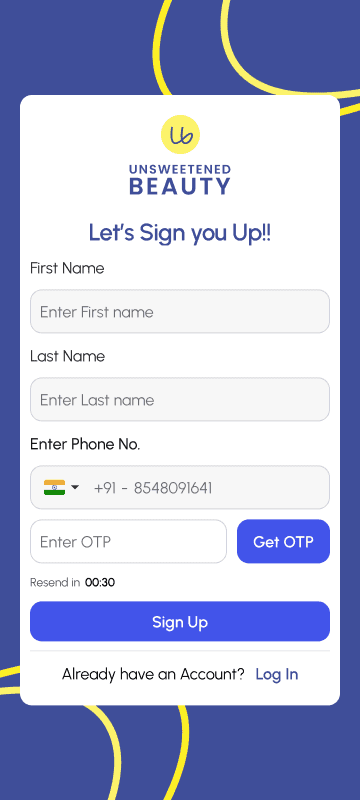Edit the phone number field
Screen dimensions: 360x800
179,487
